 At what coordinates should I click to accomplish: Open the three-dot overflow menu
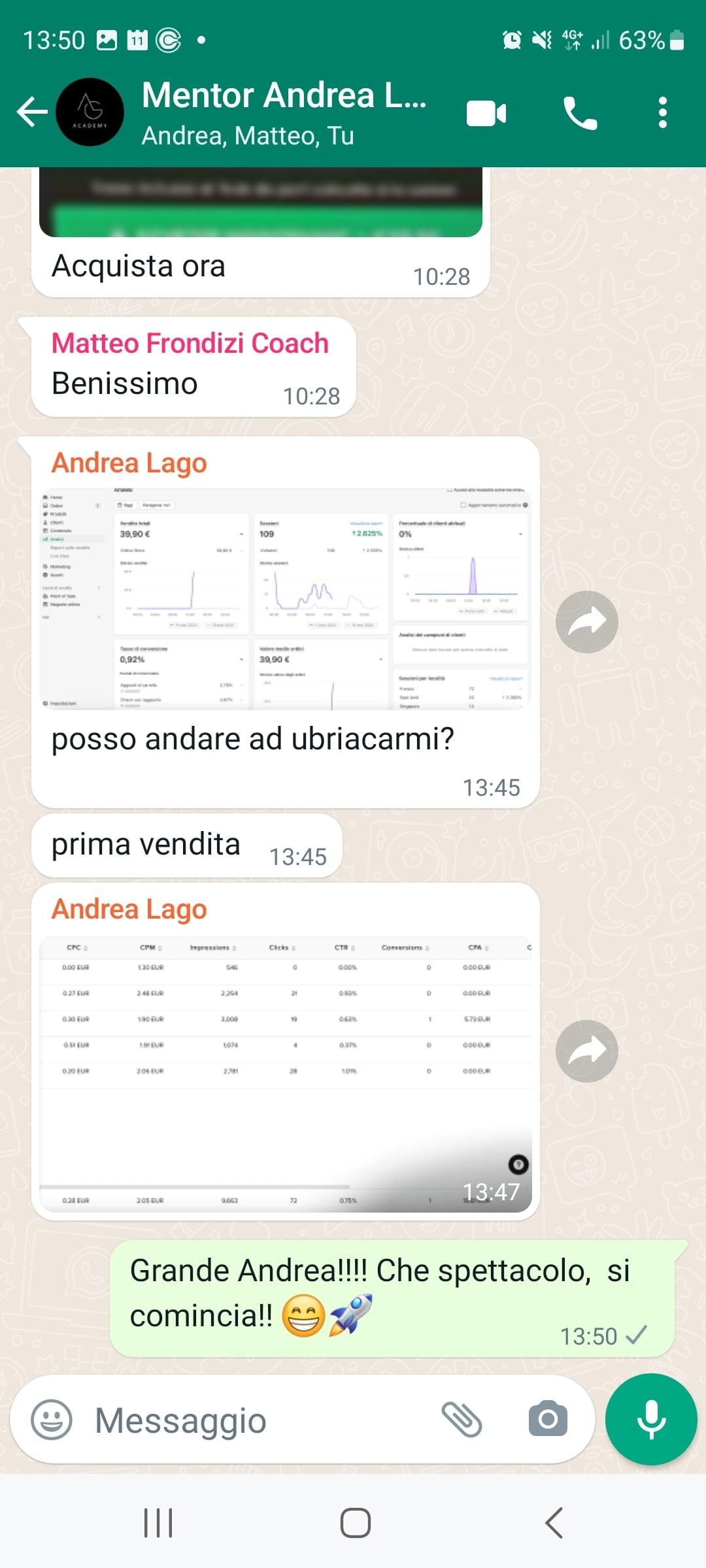(663, 112)
